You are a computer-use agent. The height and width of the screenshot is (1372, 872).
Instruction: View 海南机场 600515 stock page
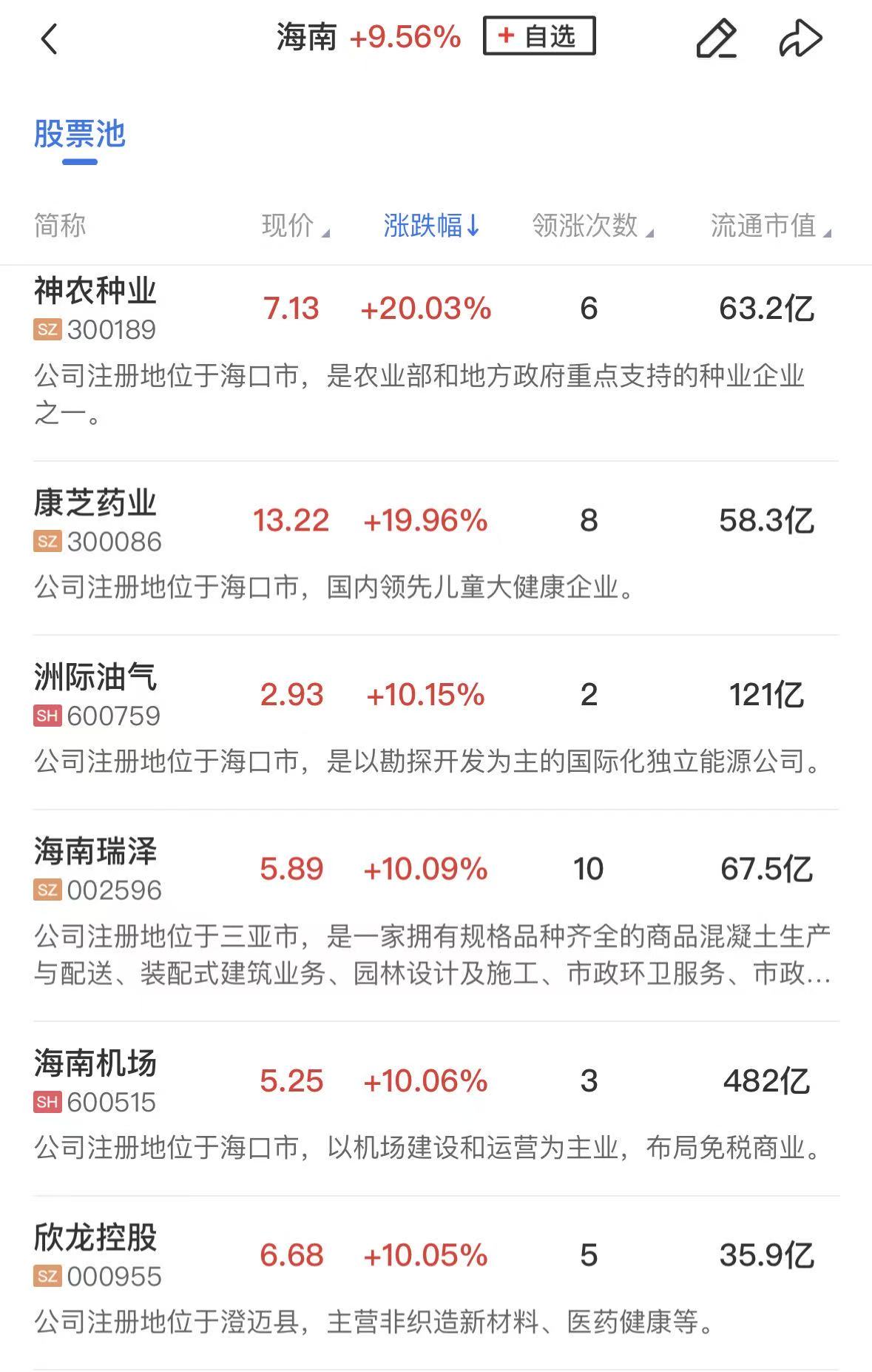96,1080
